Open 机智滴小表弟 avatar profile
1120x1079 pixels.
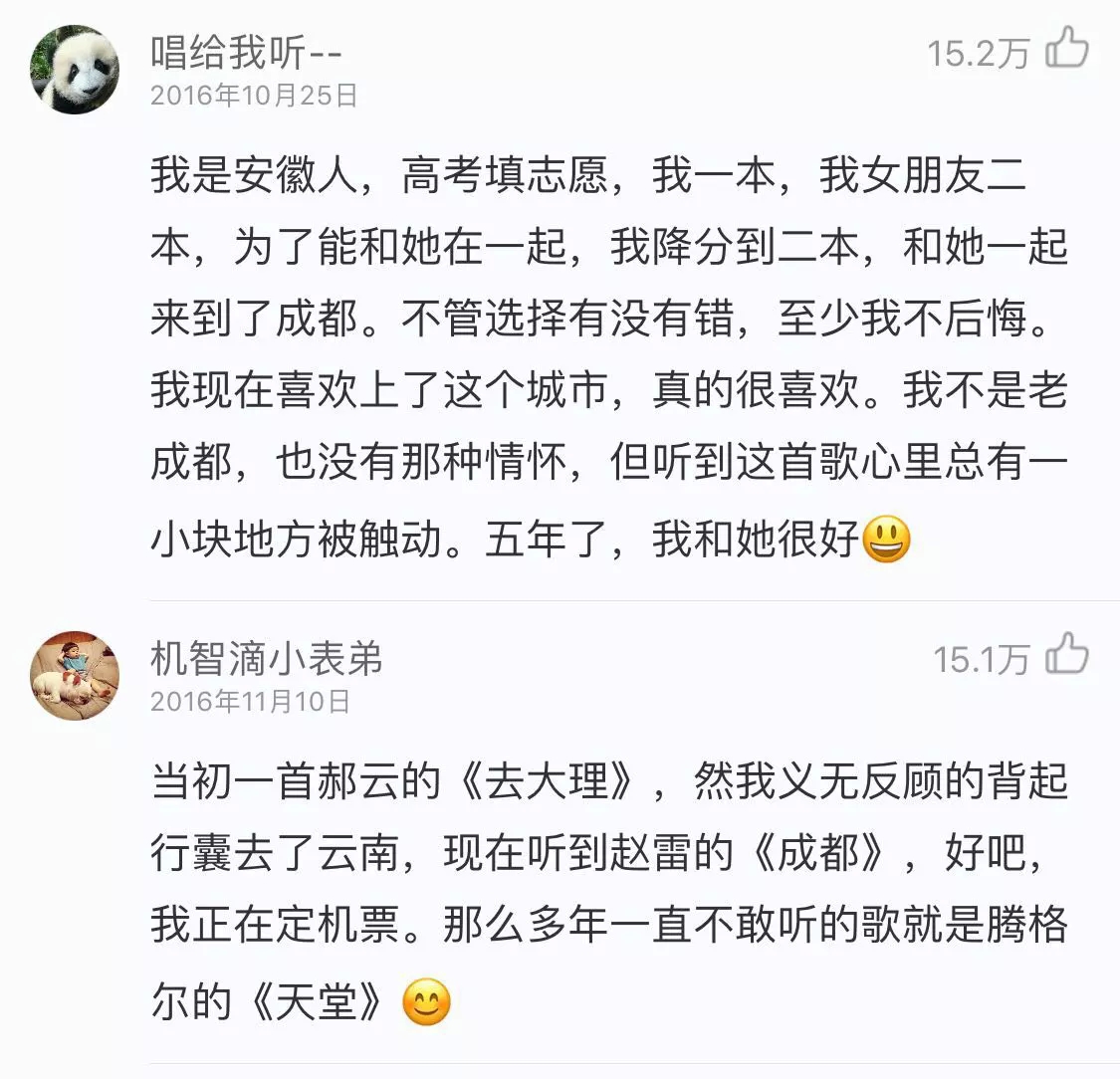(x=75, y=675)
